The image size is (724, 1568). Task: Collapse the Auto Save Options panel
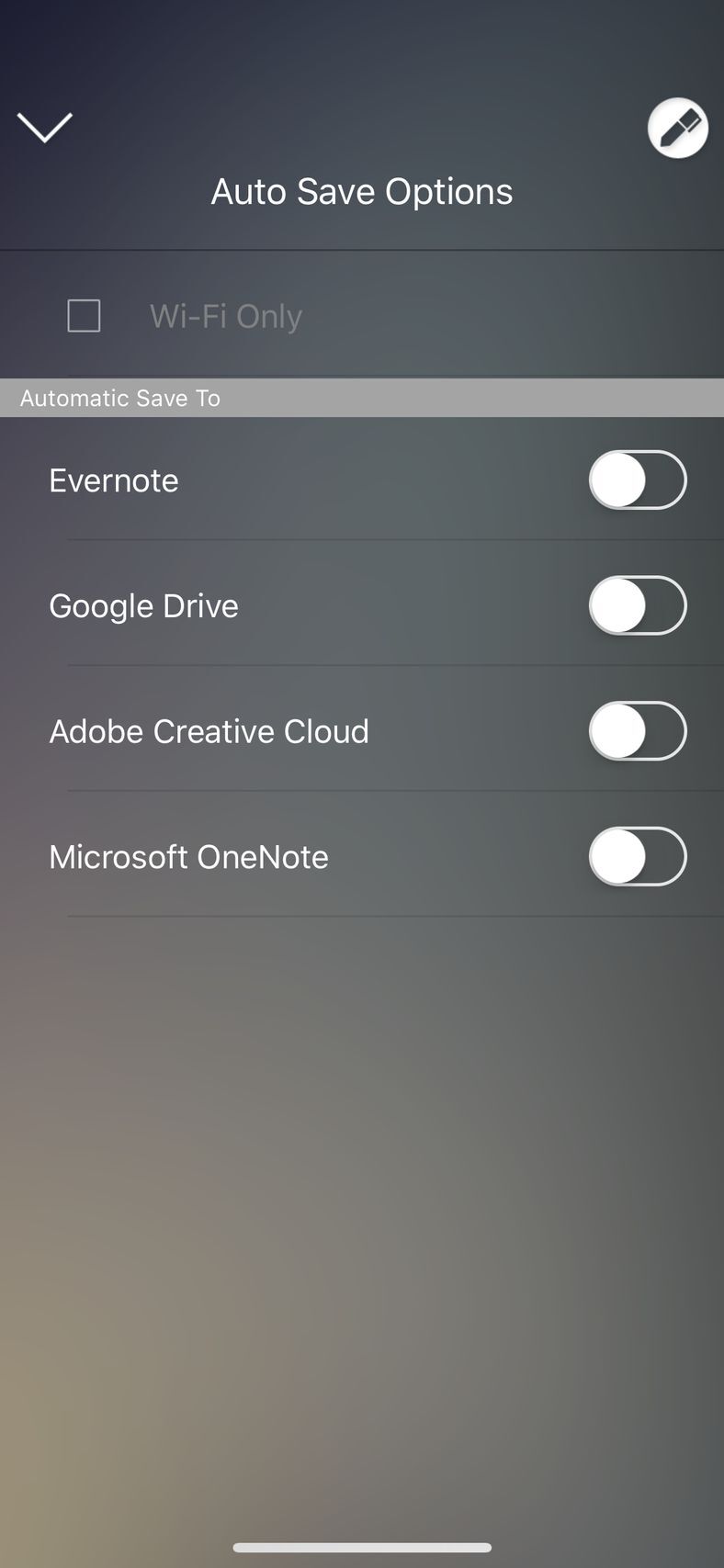[x=44, y=128]
